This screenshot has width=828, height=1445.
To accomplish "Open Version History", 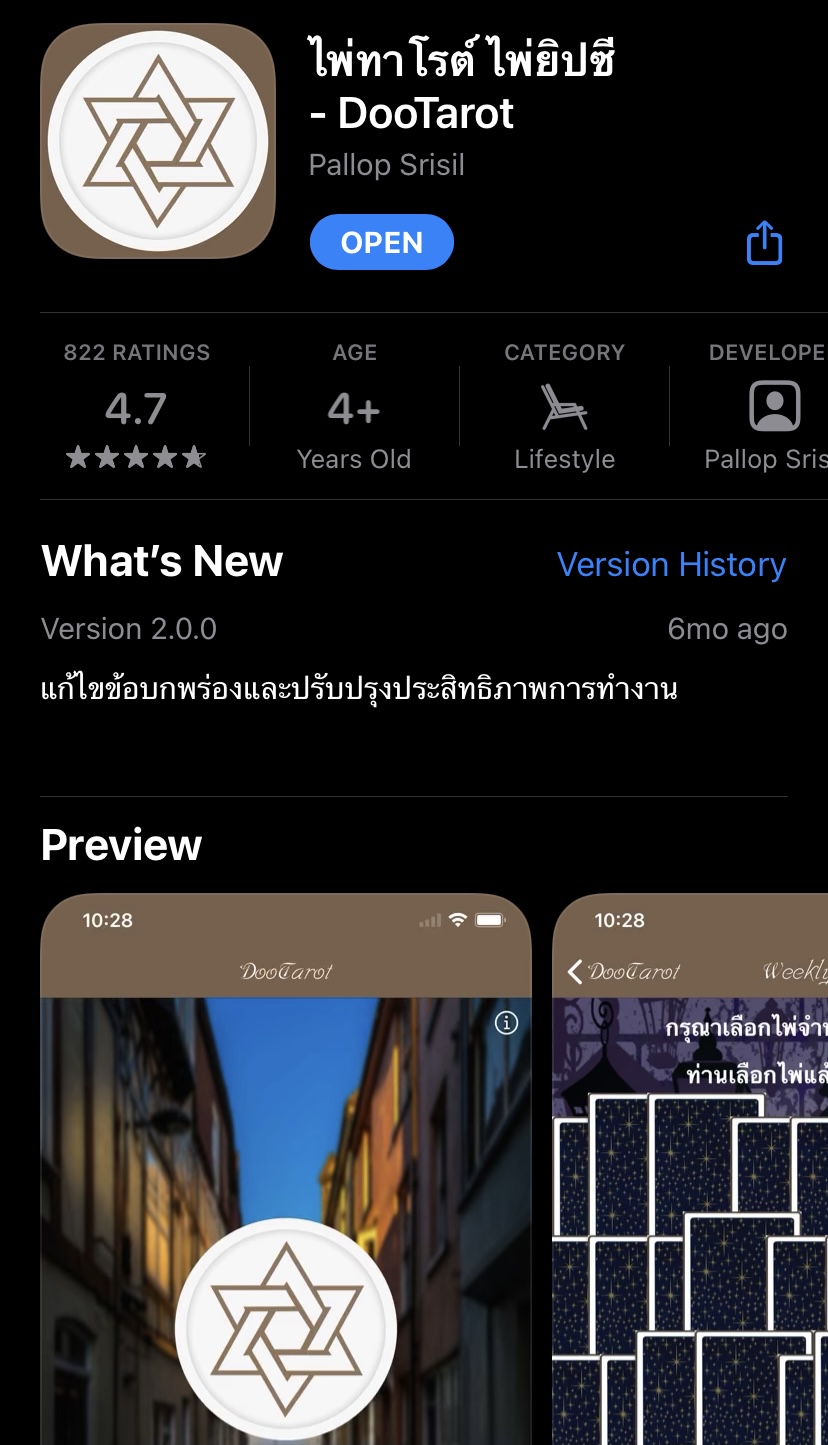I will click(671, 565).
